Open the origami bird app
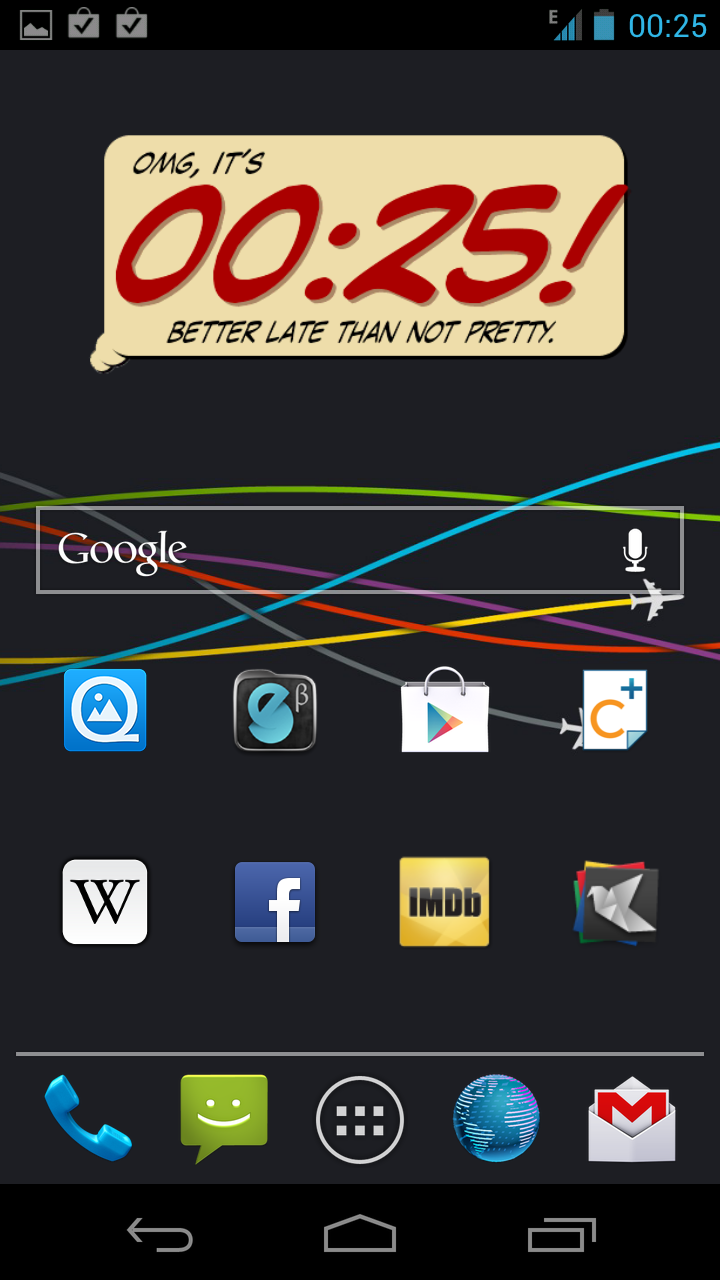Screen dimensions: 720x1280 (617, 902)
